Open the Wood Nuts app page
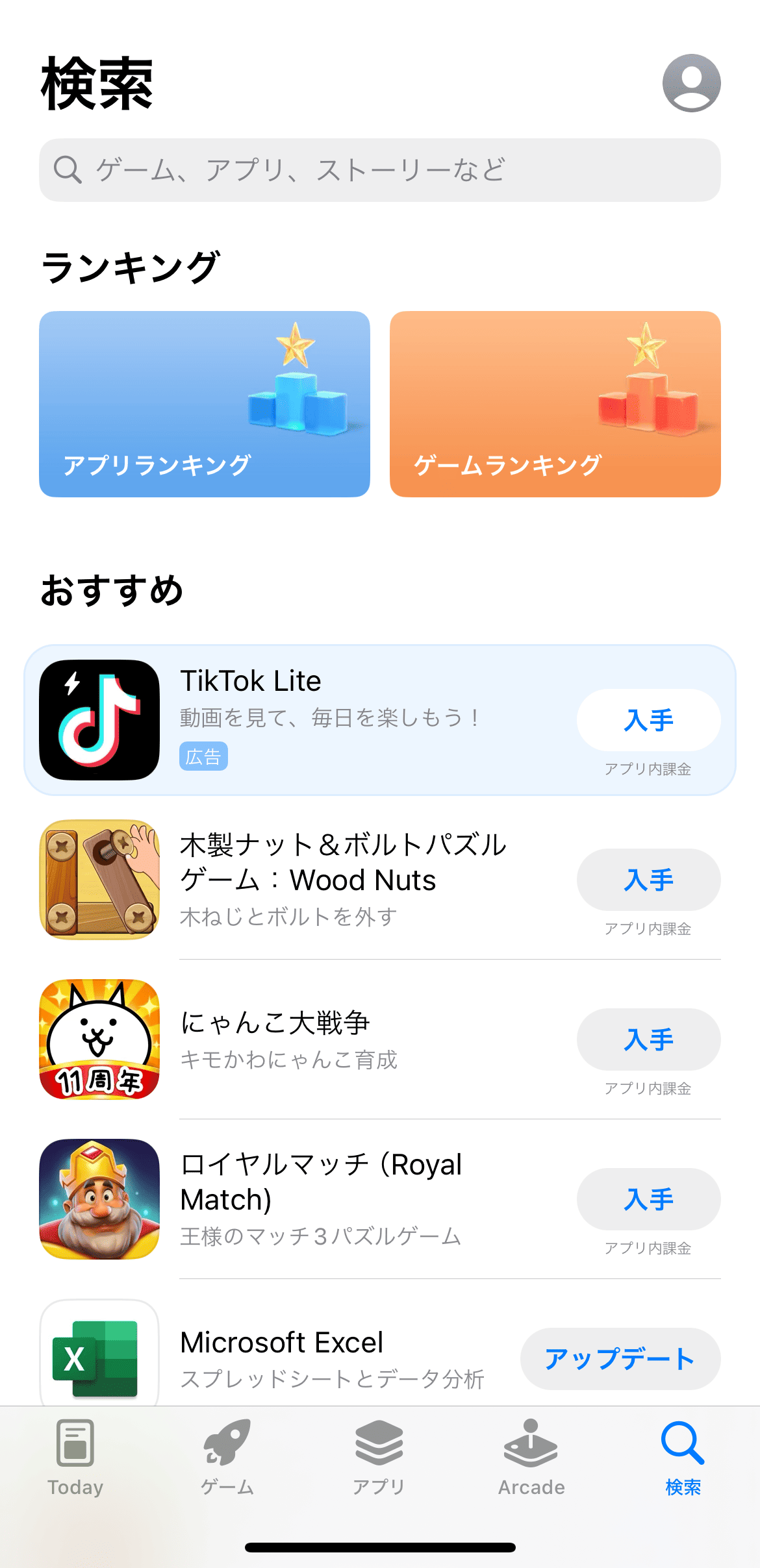The image size is (760, 1568). [338, 880]
